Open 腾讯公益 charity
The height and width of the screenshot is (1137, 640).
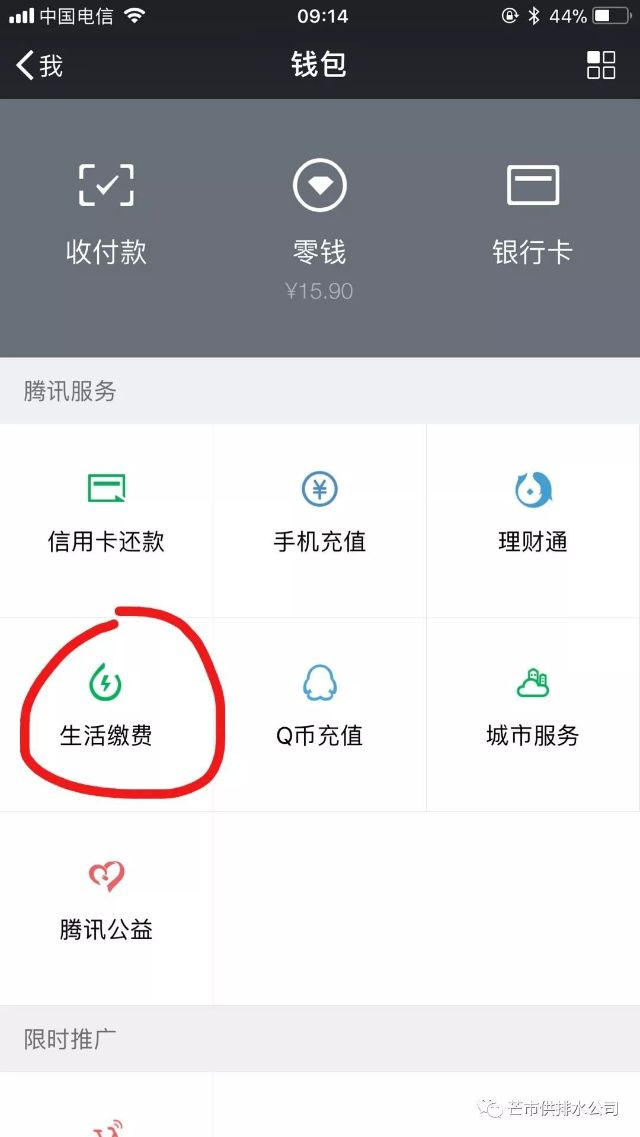107,908
